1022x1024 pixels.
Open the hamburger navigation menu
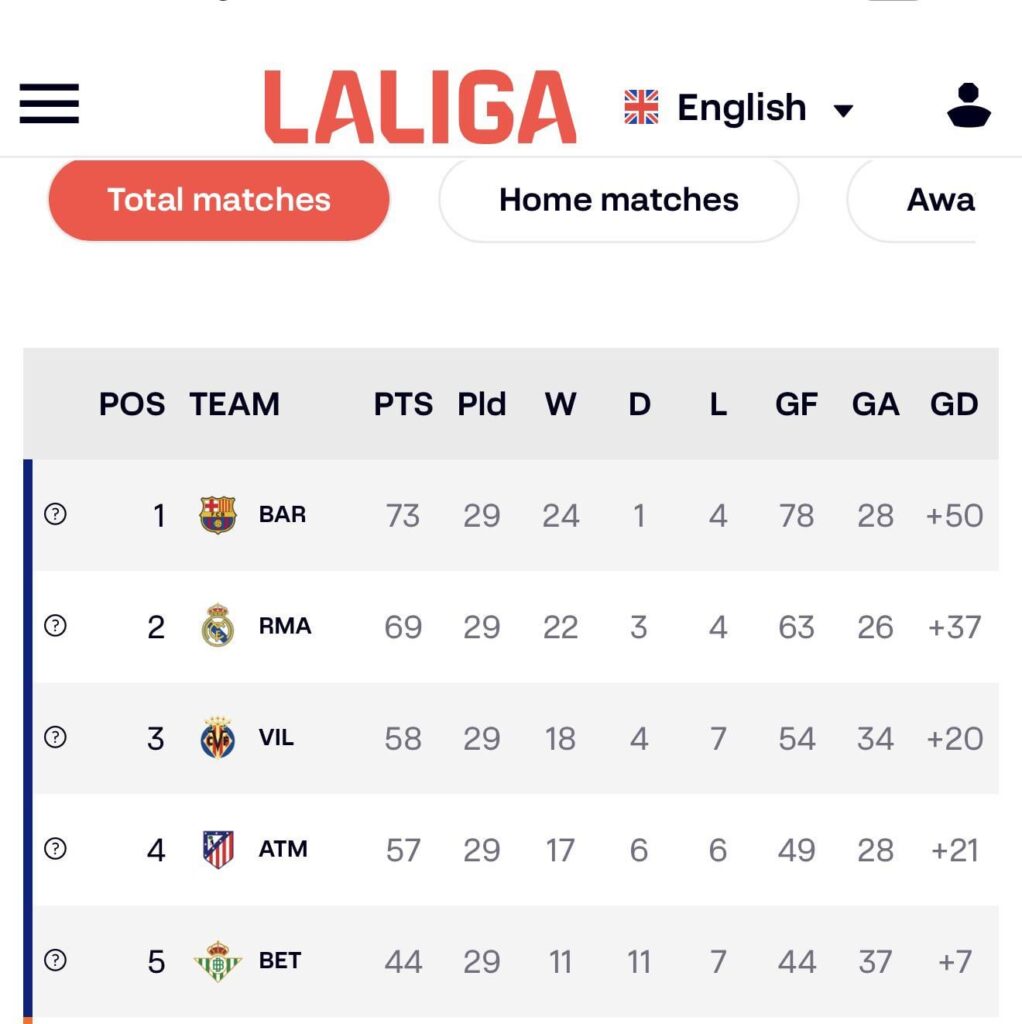click(x=48, y=105)
